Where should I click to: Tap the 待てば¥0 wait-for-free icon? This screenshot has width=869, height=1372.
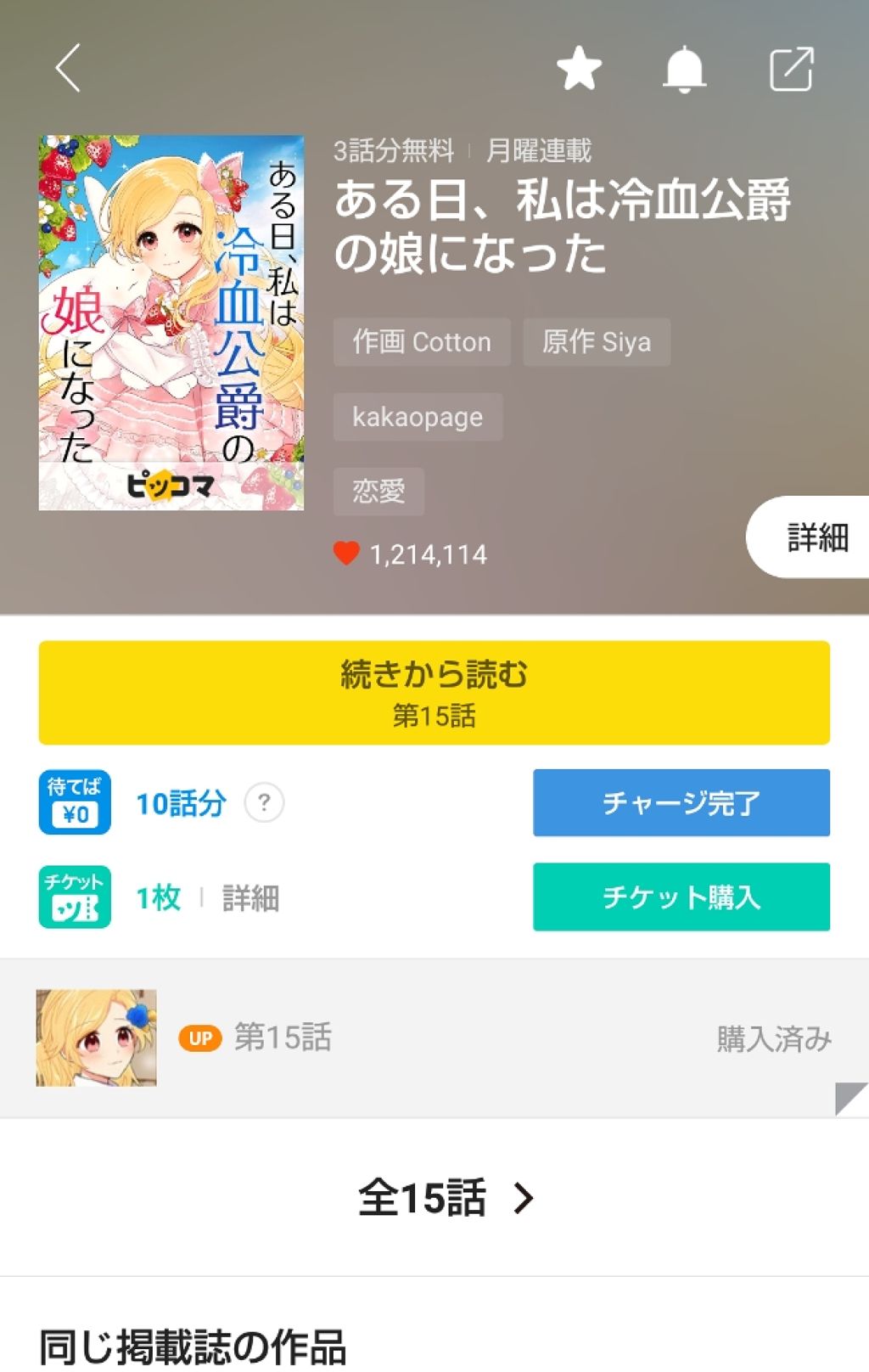pos(74,803)
